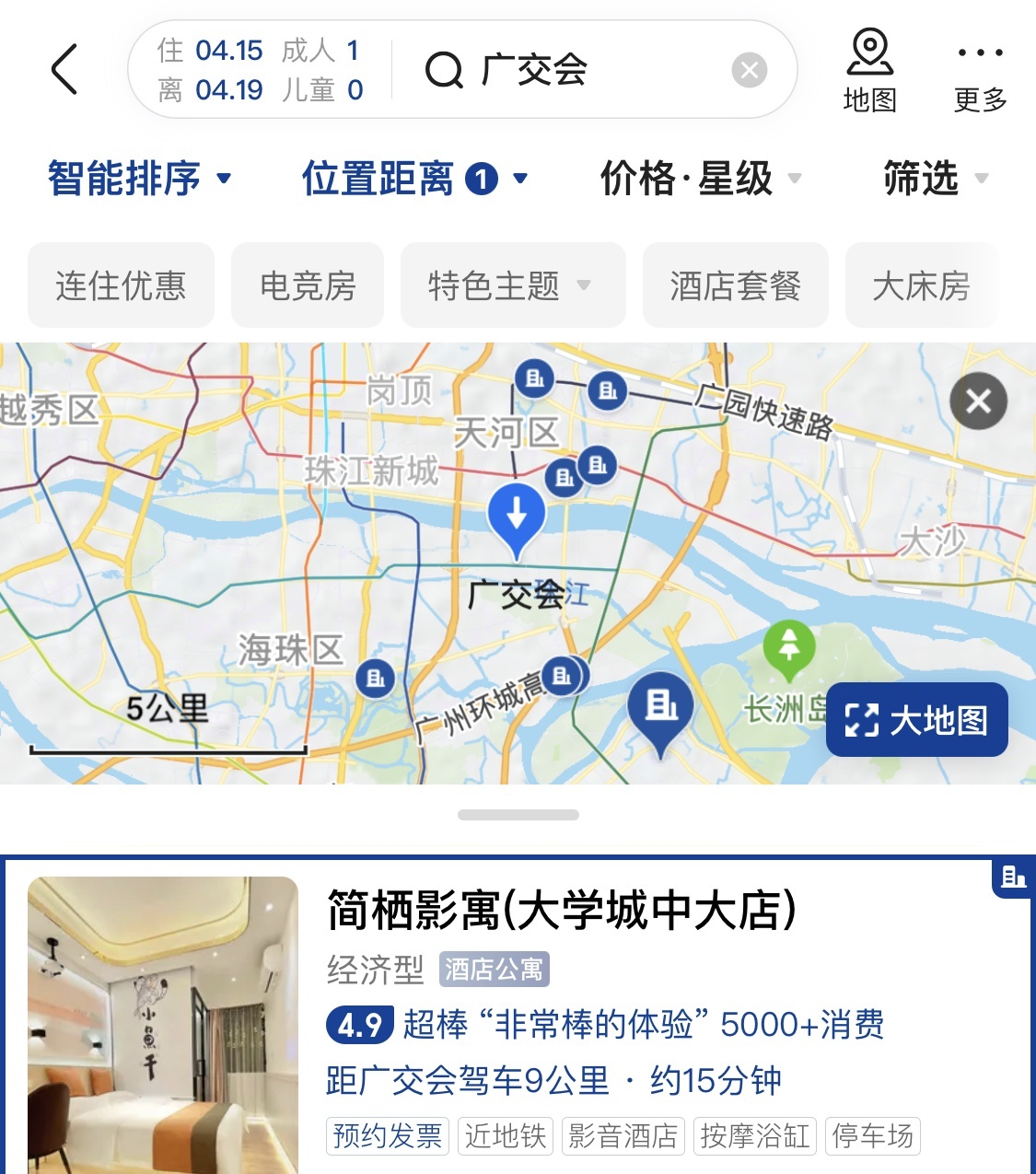This screenshot has height=1174, width=1036.
Task: Open the 筛选 filter options
Action: pos(934,179)
